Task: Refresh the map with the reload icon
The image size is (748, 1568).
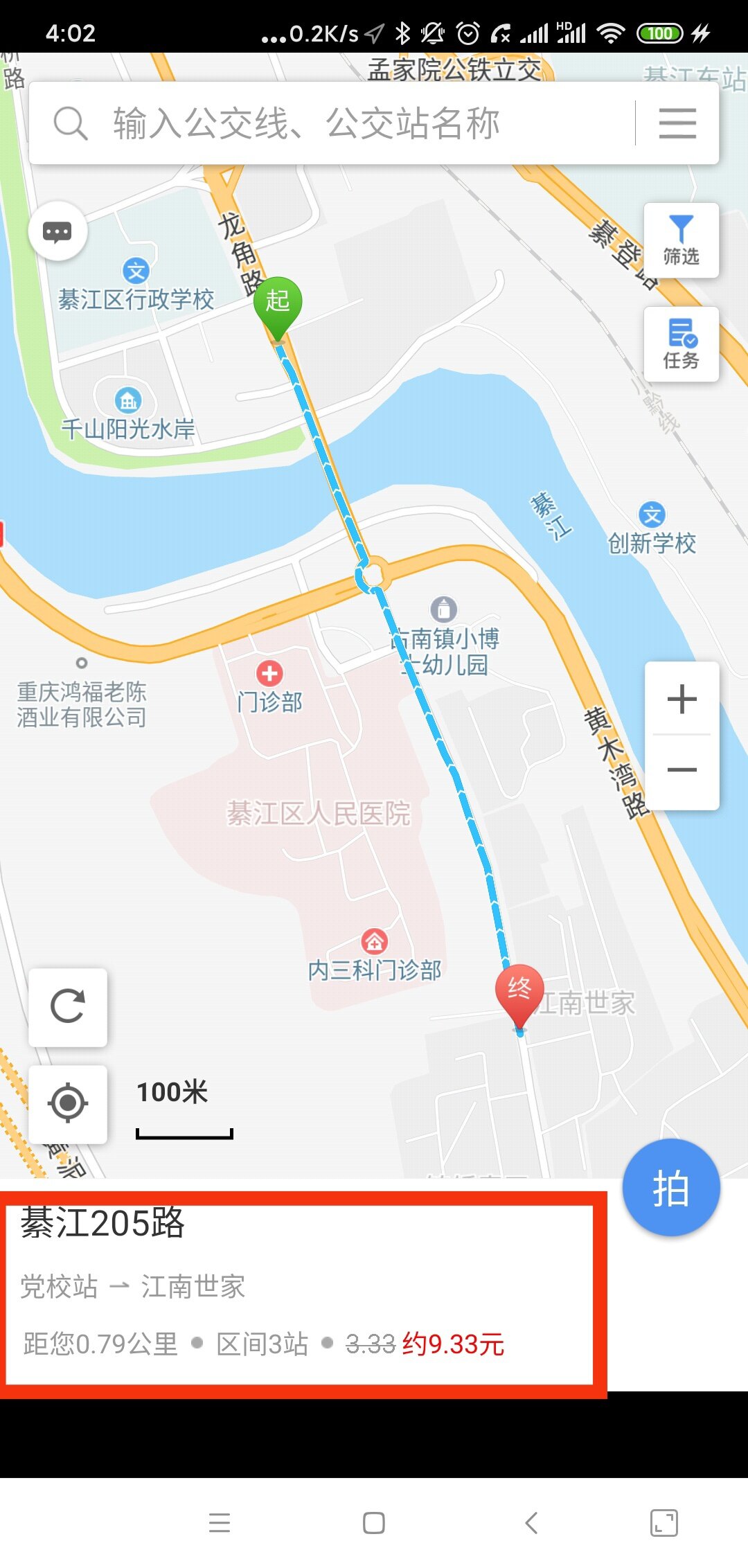Action: (x=68, y=1007)
